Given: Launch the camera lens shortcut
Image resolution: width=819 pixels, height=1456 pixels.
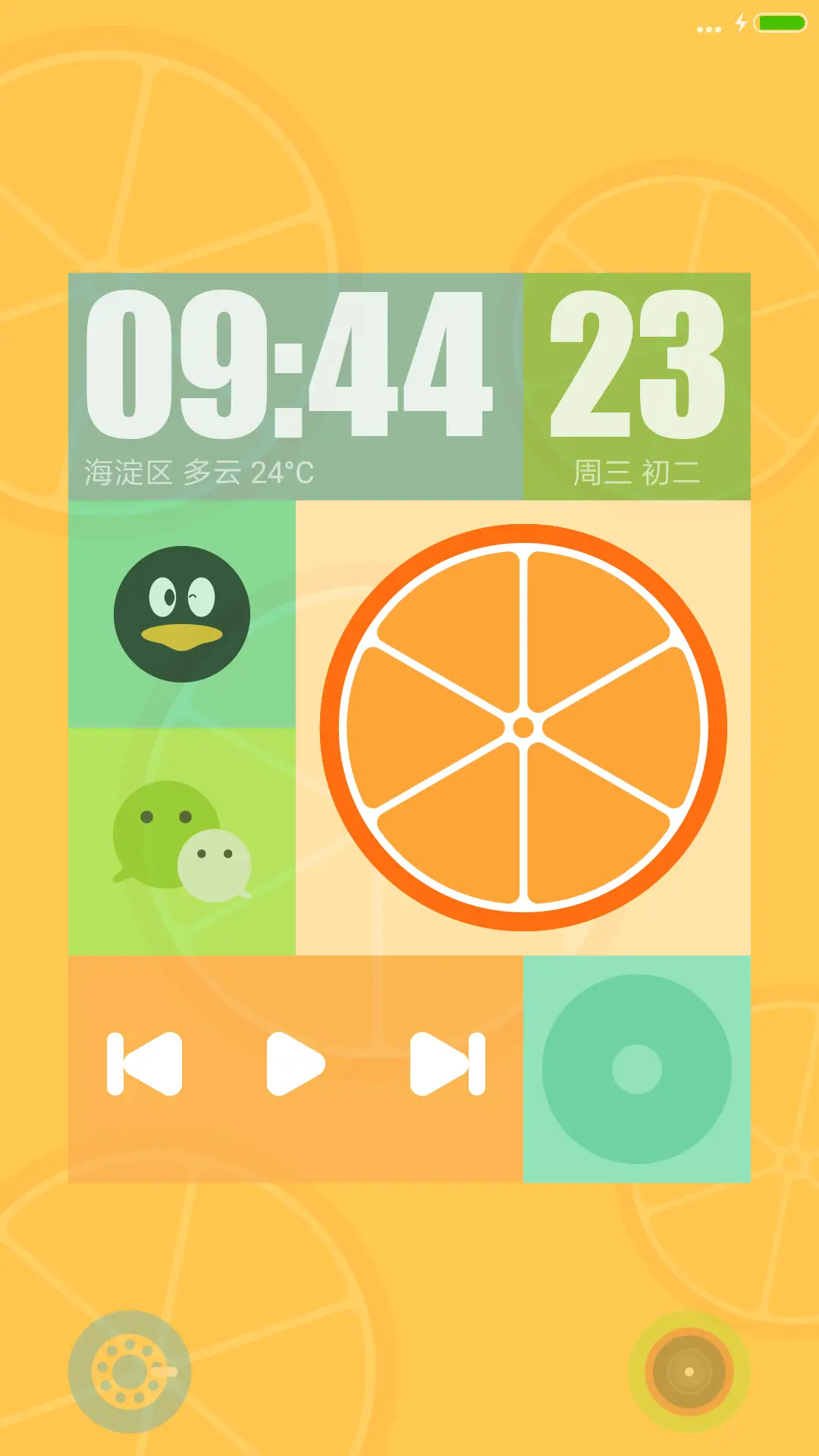Looking at the screenshot, I should [689, 1371].
